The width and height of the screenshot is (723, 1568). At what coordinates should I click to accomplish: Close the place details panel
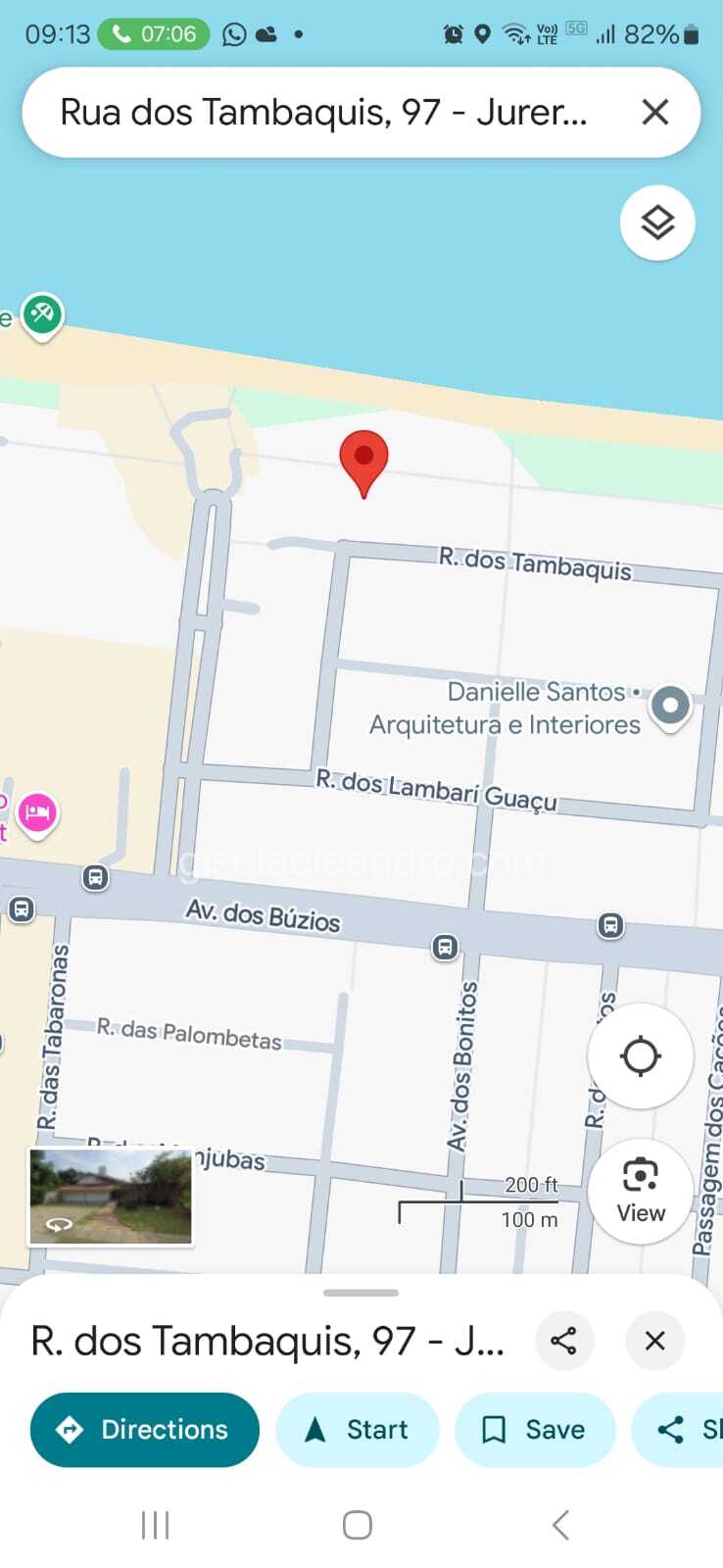(x=654, y=1340)
